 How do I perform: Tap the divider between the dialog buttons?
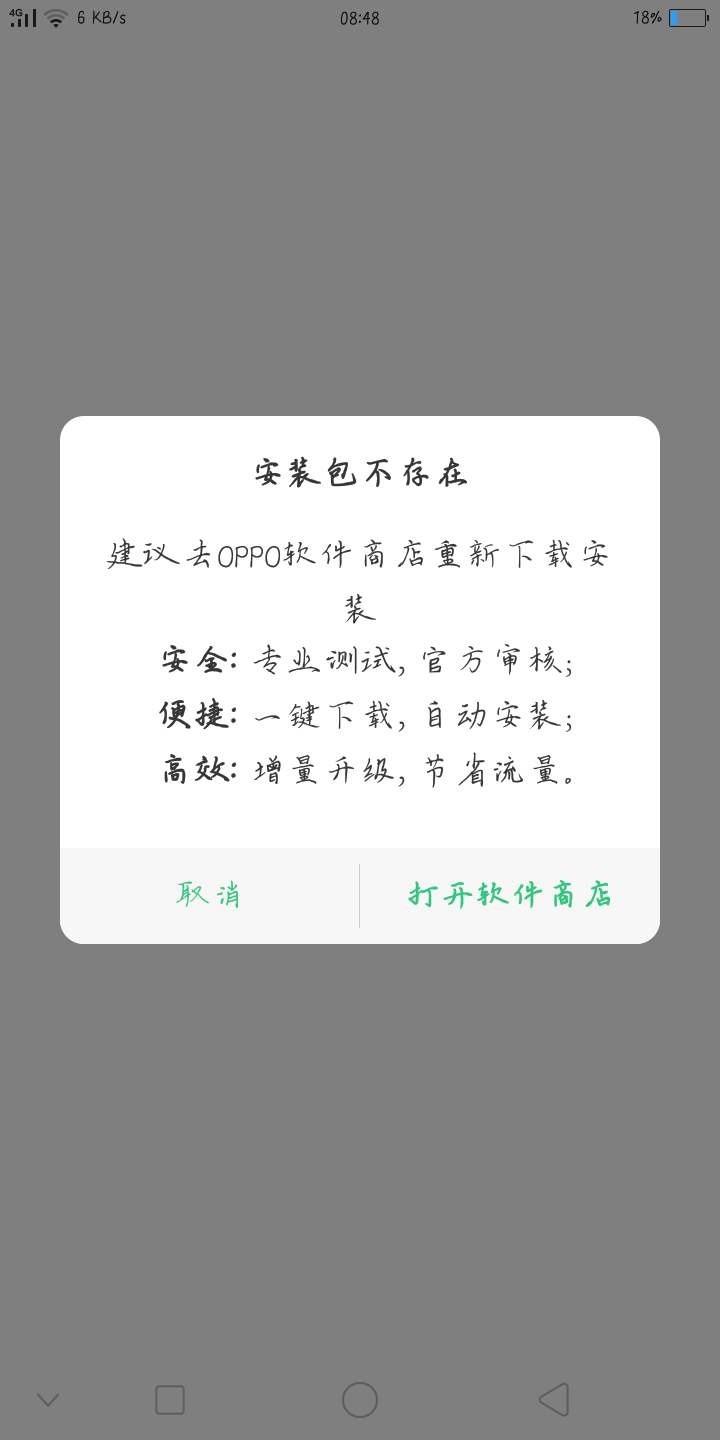[360, 895]
